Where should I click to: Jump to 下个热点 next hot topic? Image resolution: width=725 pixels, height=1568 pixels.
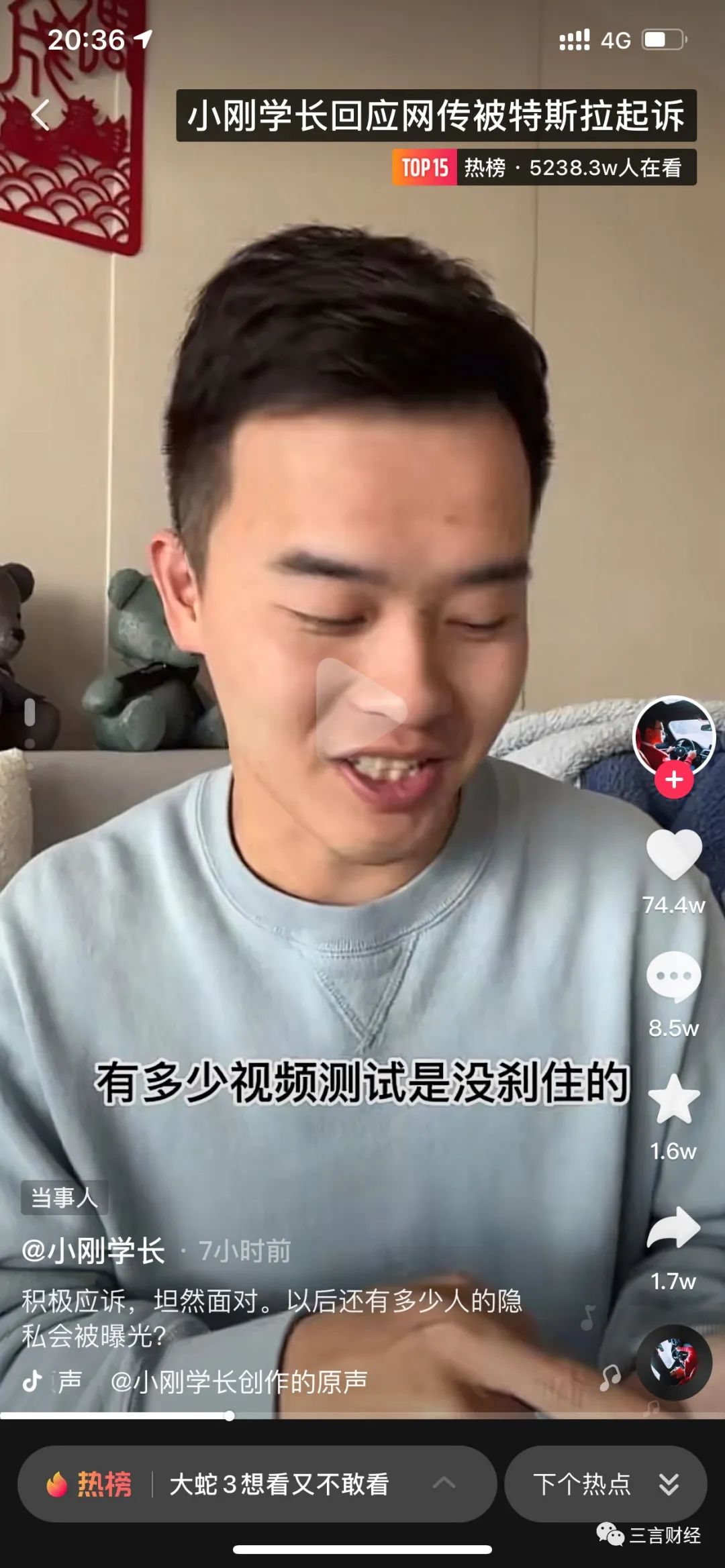point(605,1483)
